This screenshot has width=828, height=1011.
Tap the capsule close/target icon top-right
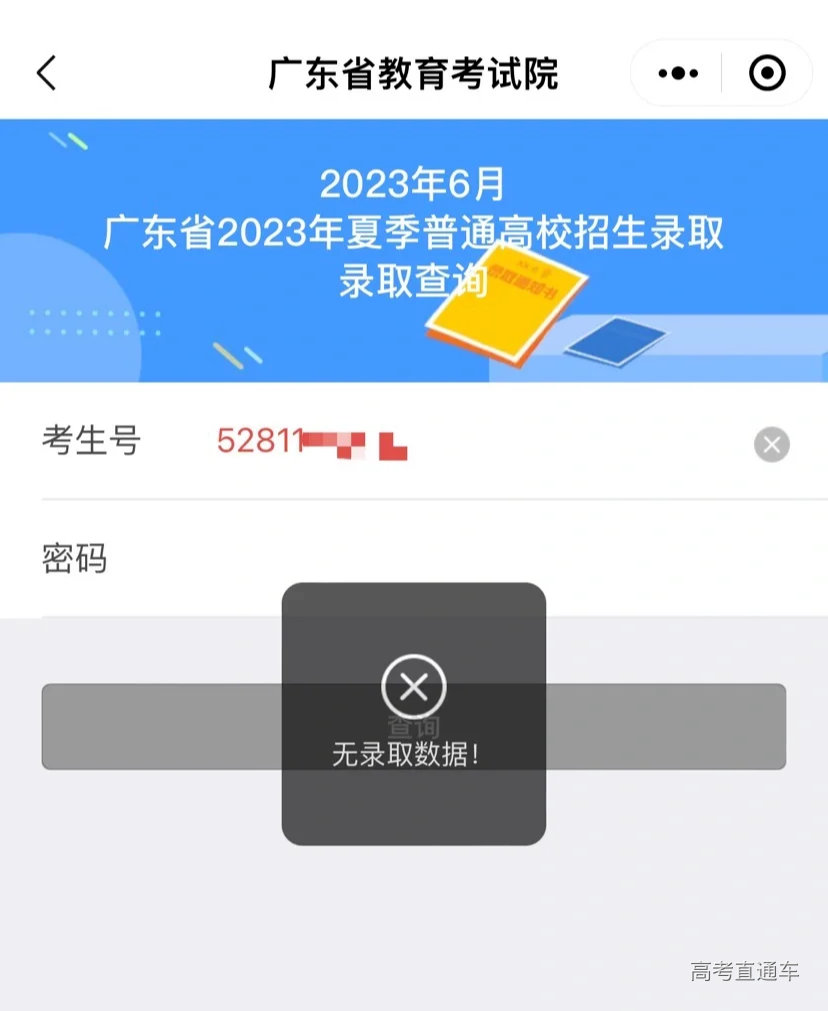point(766,73)
